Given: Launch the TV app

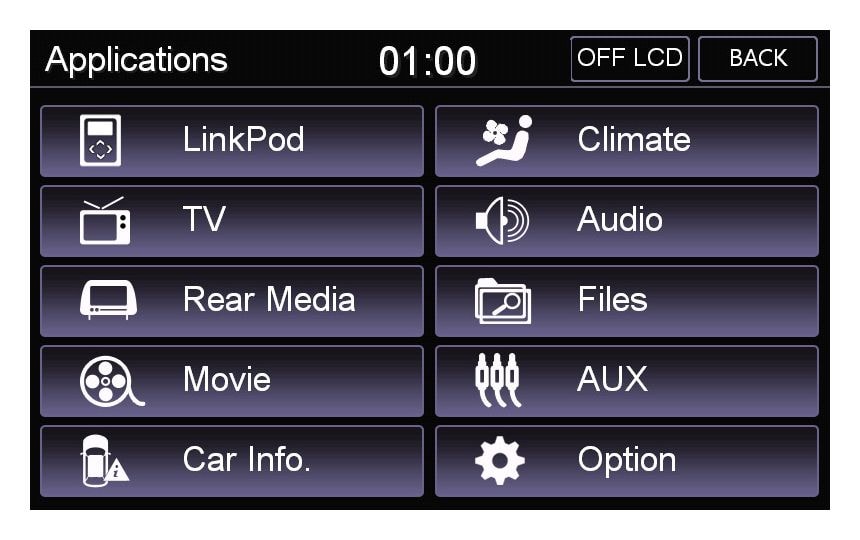Looking at the screenshot, I should pyautogui.click(x=231, y=220).
